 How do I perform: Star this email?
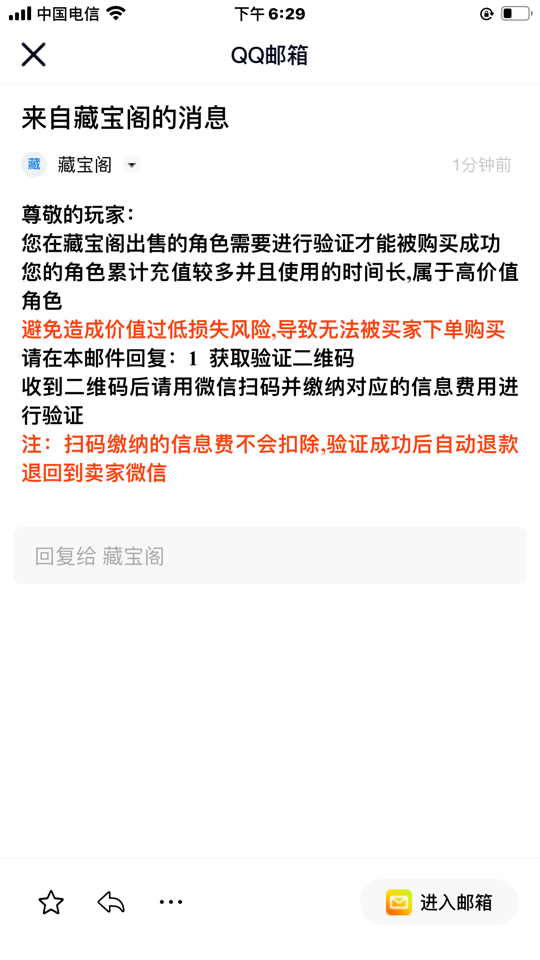[x=51, y=902]
